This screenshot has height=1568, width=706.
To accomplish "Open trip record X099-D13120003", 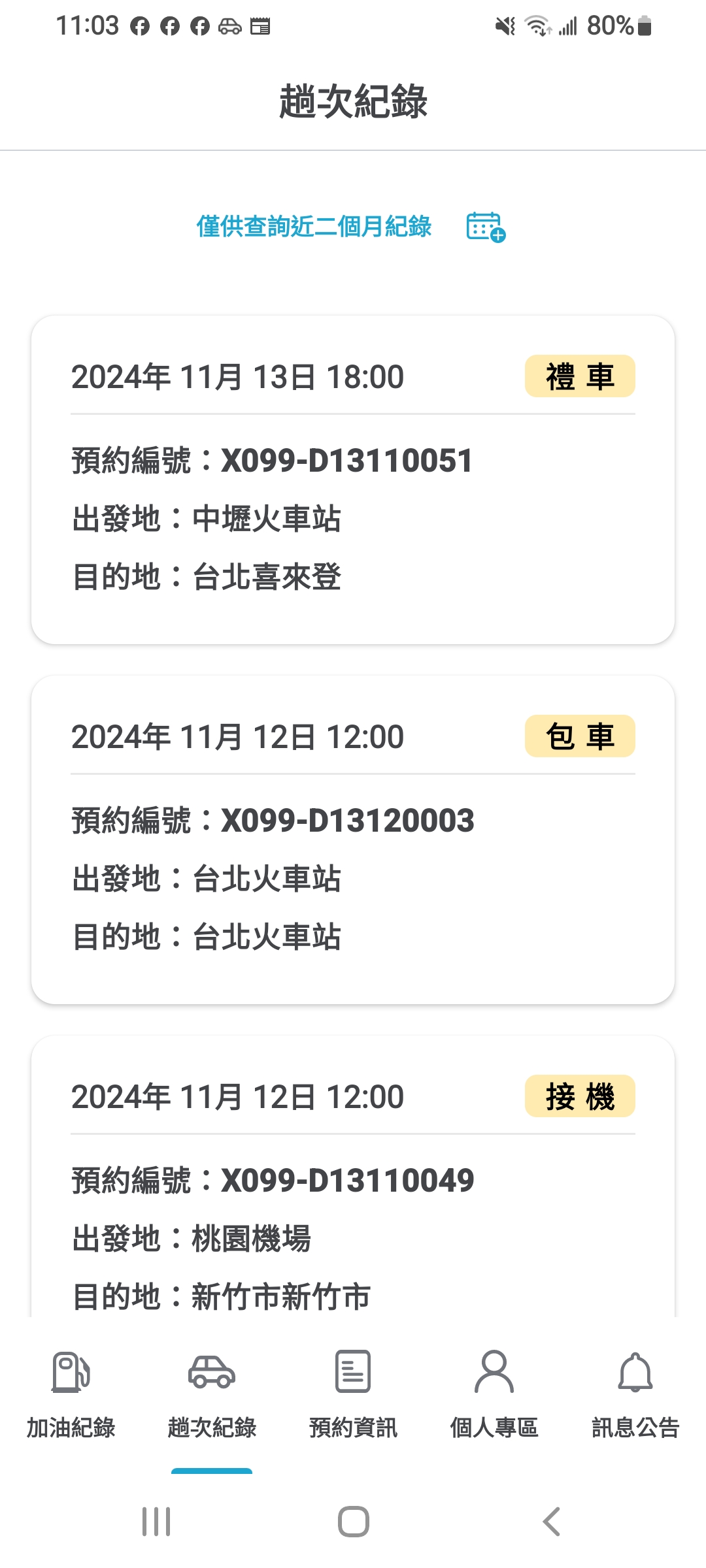I will (353, 840).
